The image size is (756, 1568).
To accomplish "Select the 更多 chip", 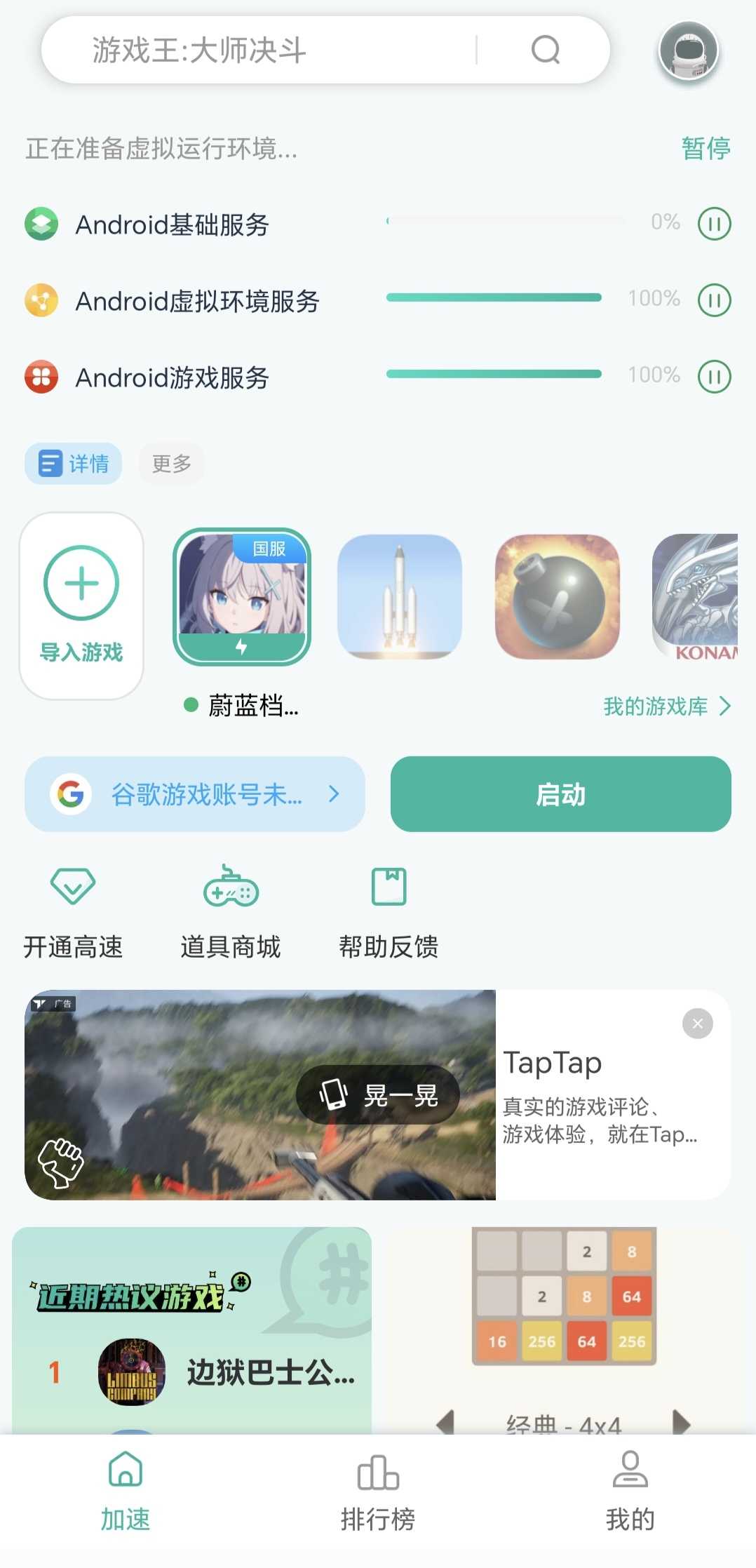I will (171, 463).
